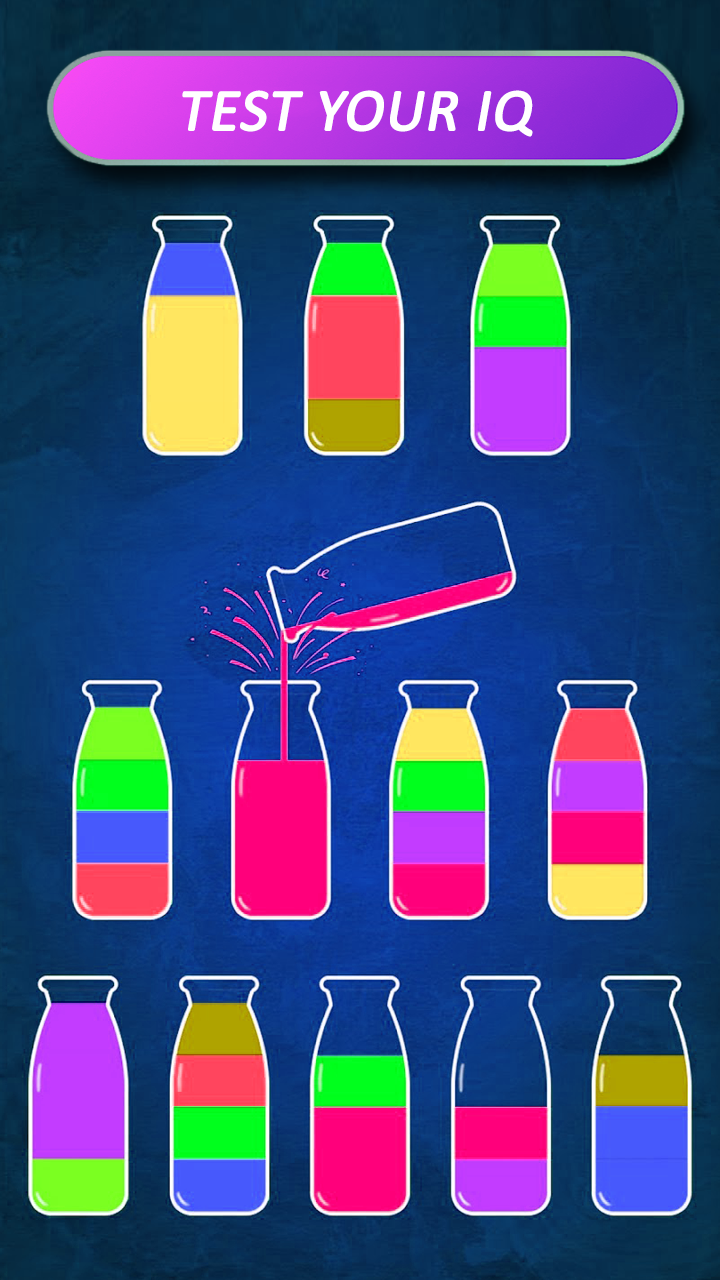Tap the bottle with green, red and olive layers
The image size is (720, 1280).
[x=355, y=340]
